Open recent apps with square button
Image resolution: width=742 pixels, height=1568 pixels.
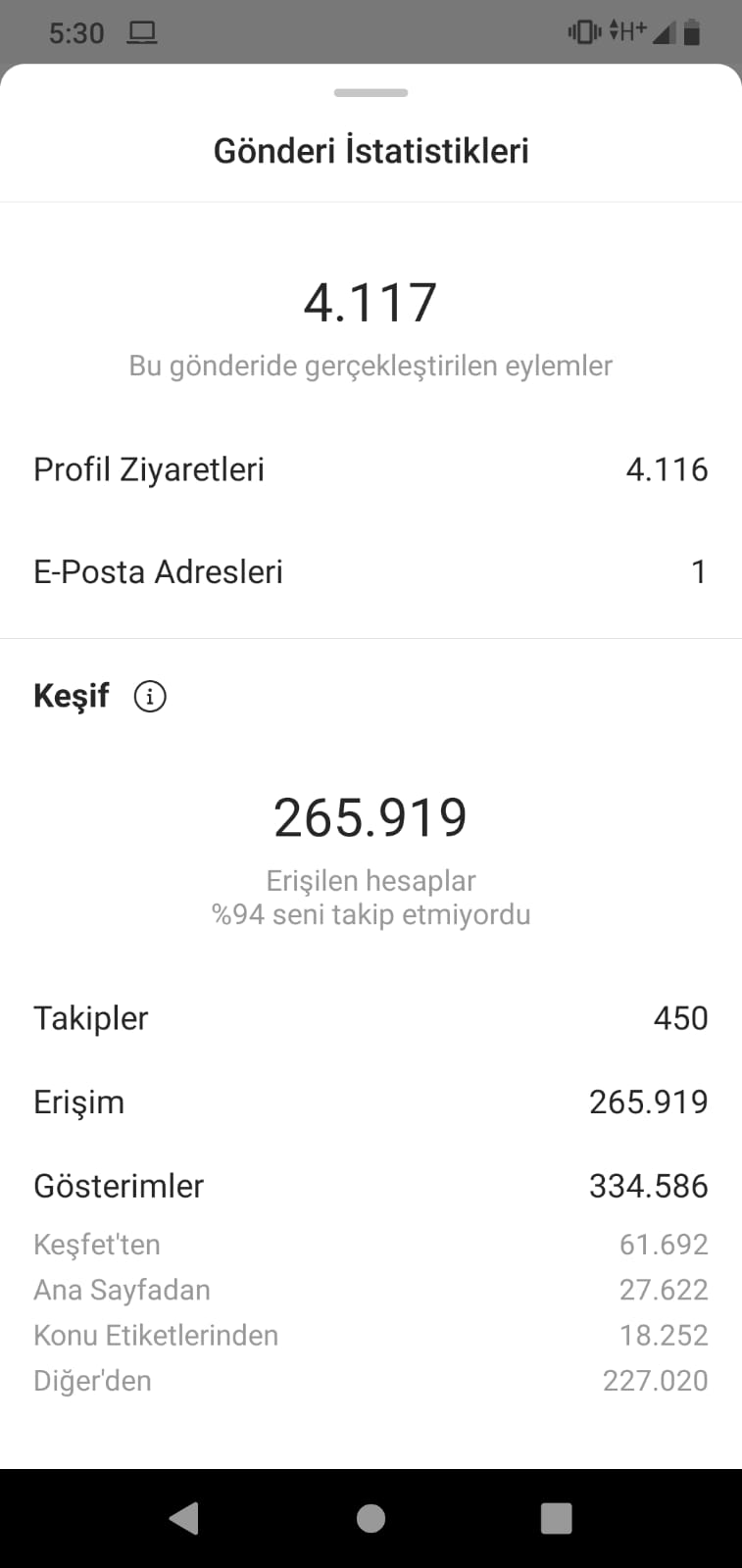(x=556, y=1518)
